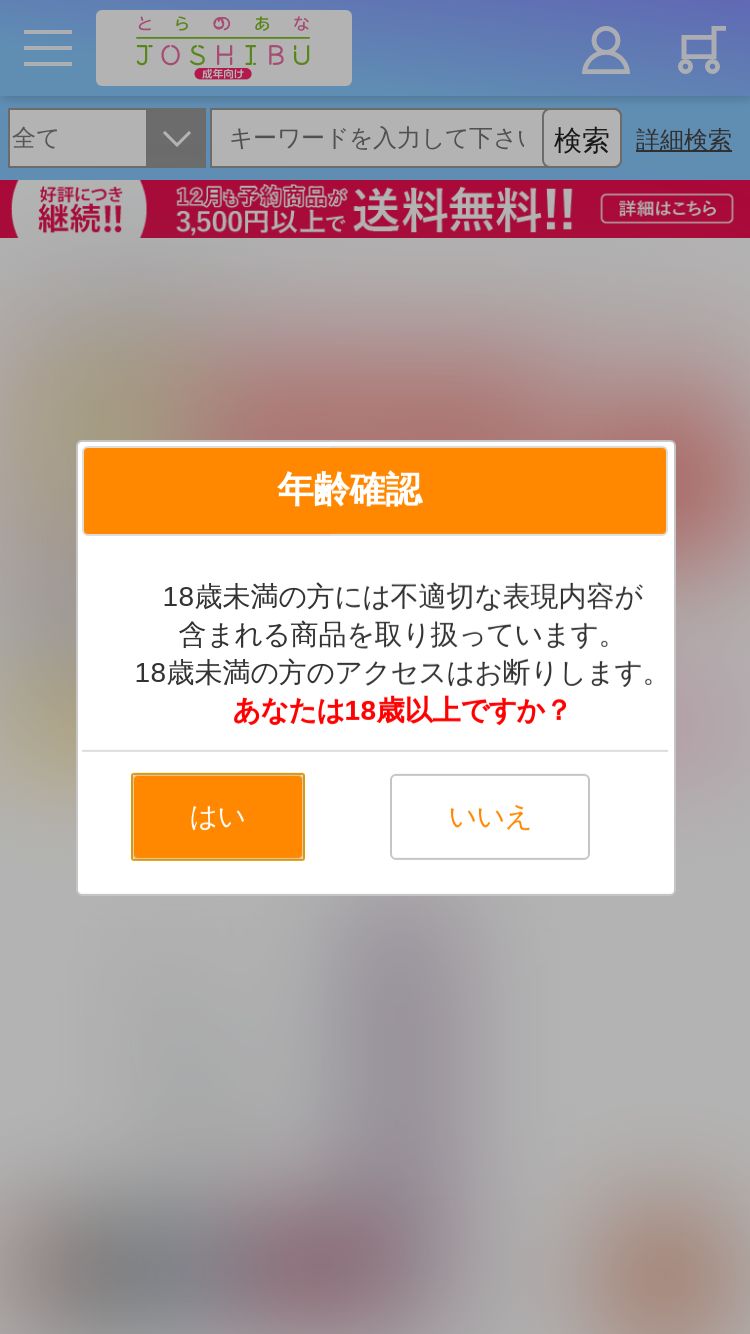Focus the keyword search field
The height and width of the screenshot is (1334, 750).
point(377,138)
